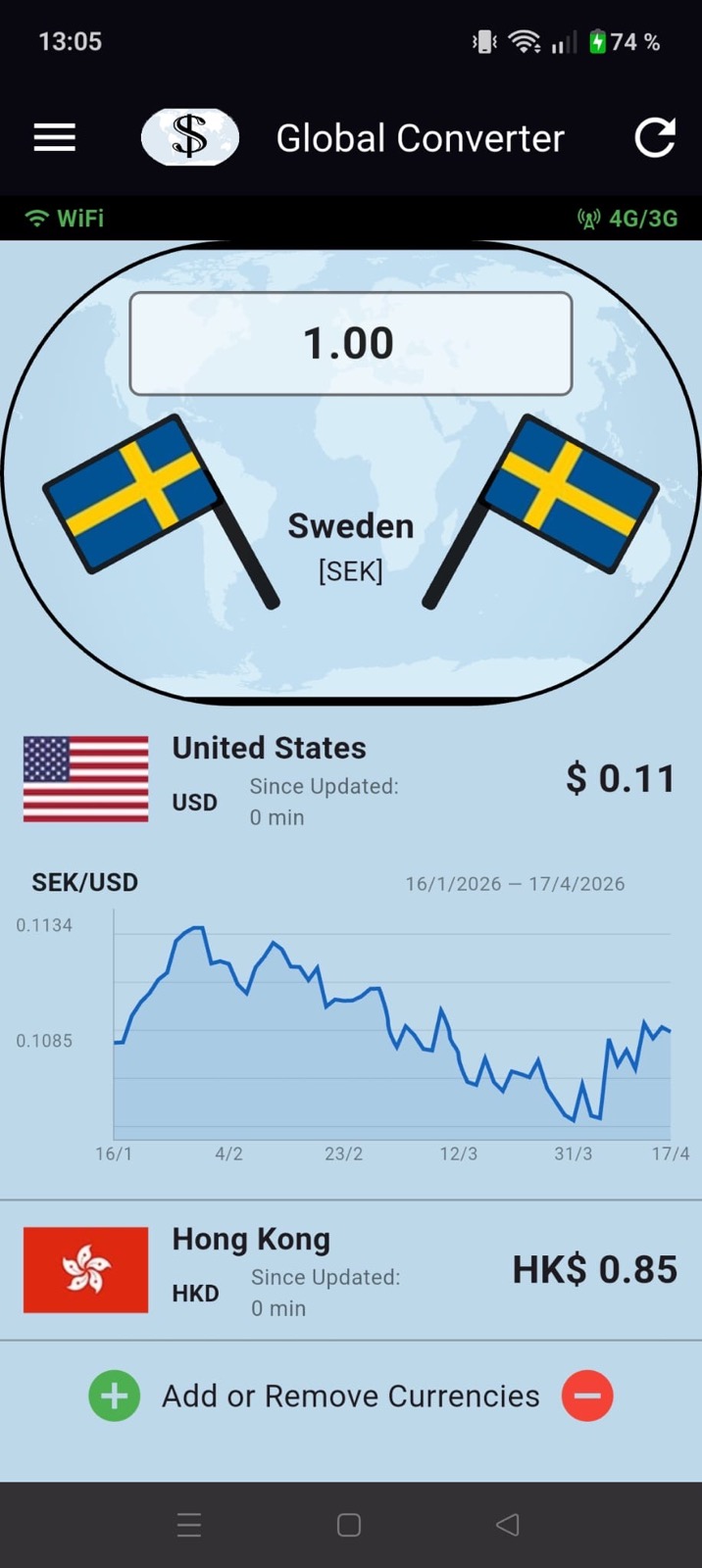
Task: Open the hamburger menu
Action: pos(55,138)
